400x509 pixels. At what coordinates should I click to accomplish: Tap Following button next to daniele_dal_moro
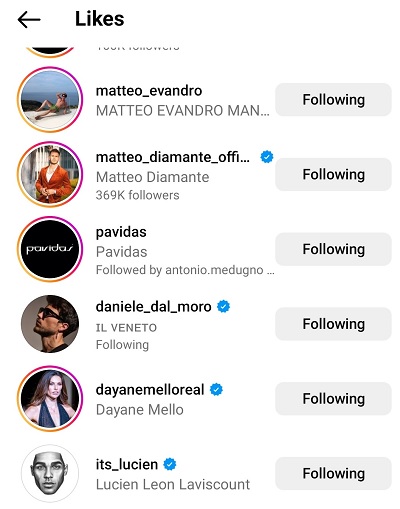pyautogui.click(x=333, y=324)
